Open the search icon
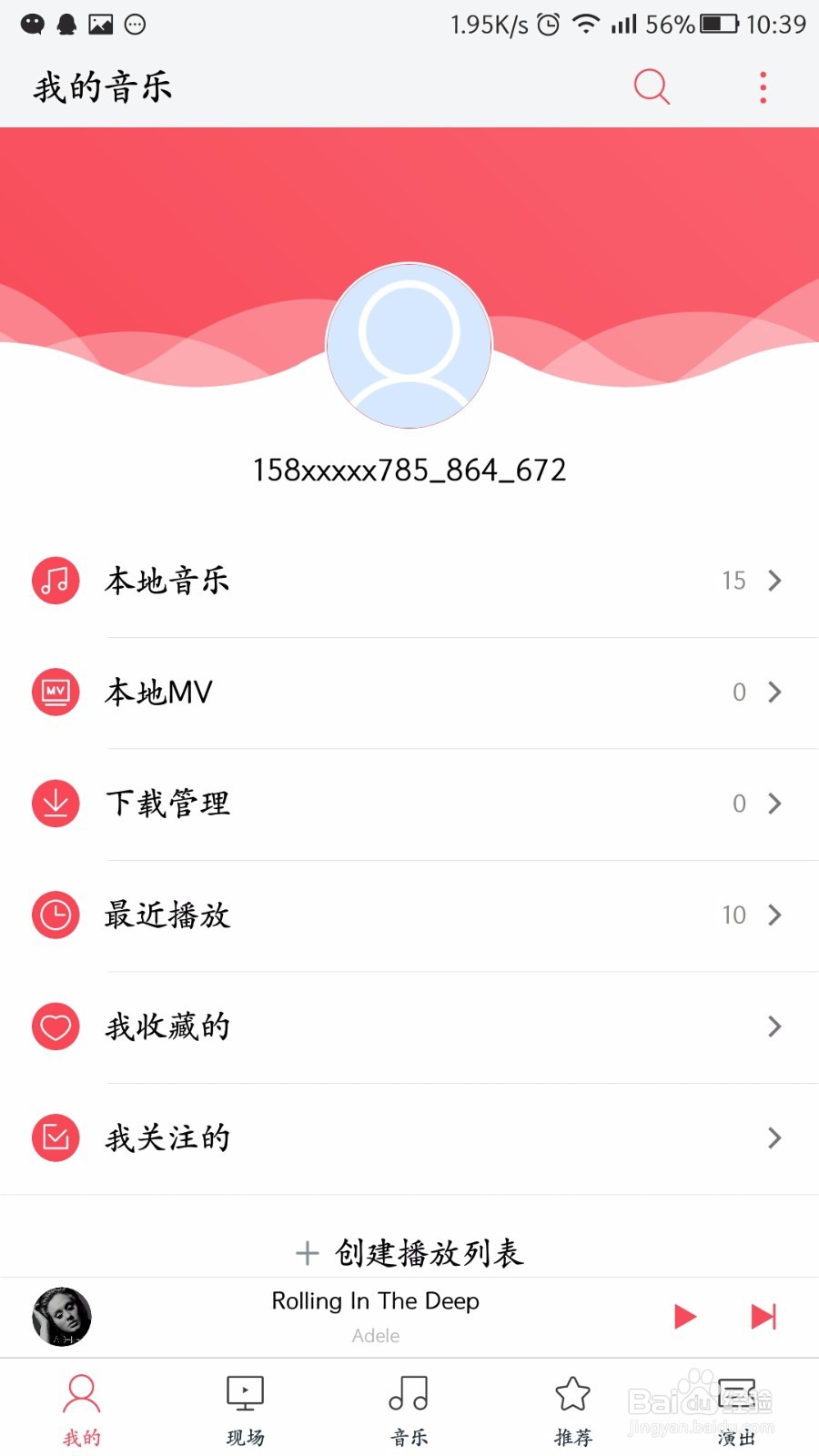Viewport: 819px width, 1456px height. tap(652, 86)
